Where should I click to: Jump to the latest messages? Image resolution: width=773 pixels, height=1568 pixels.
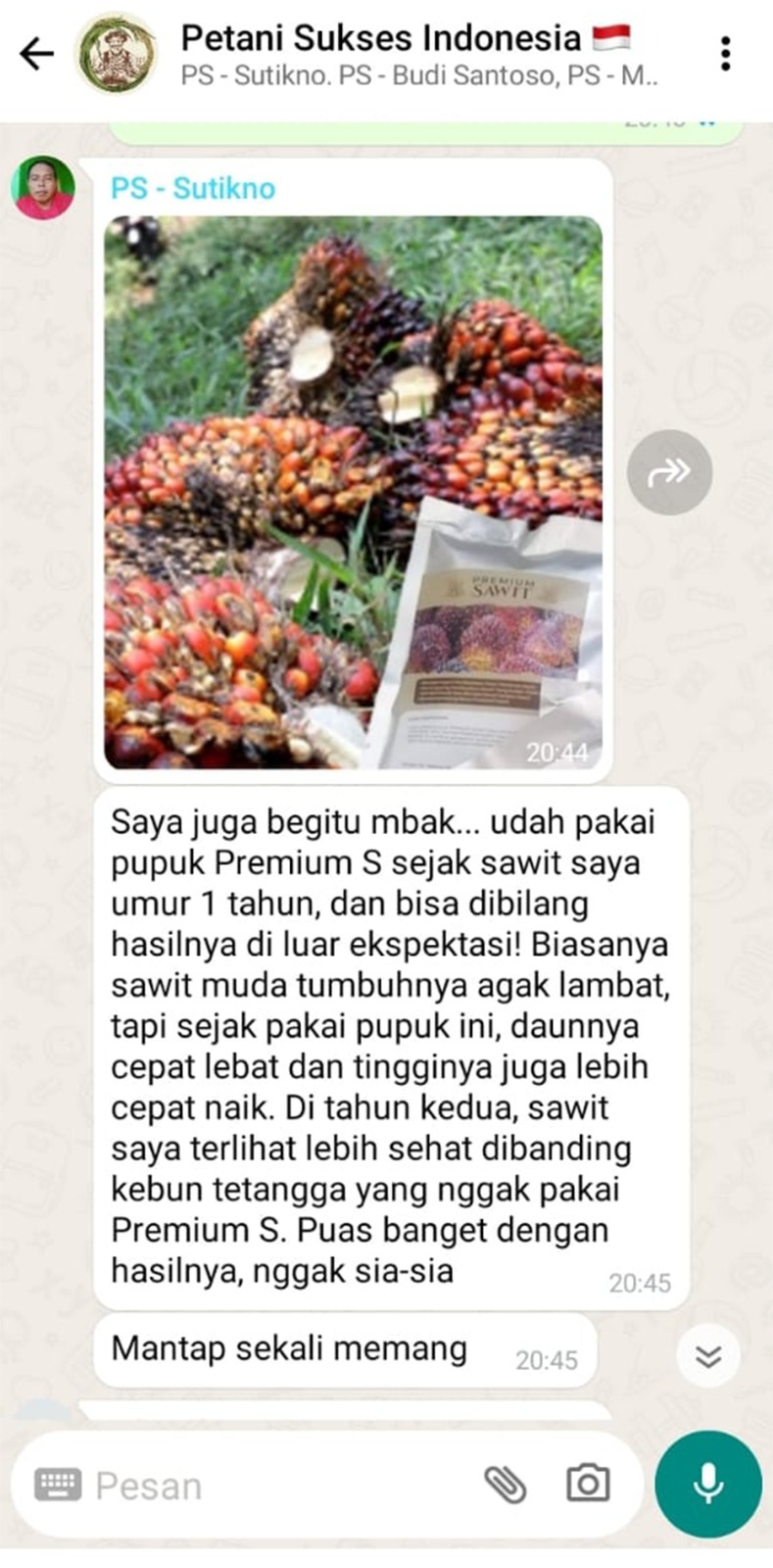pyautogui.click(x=707, y=1355)
